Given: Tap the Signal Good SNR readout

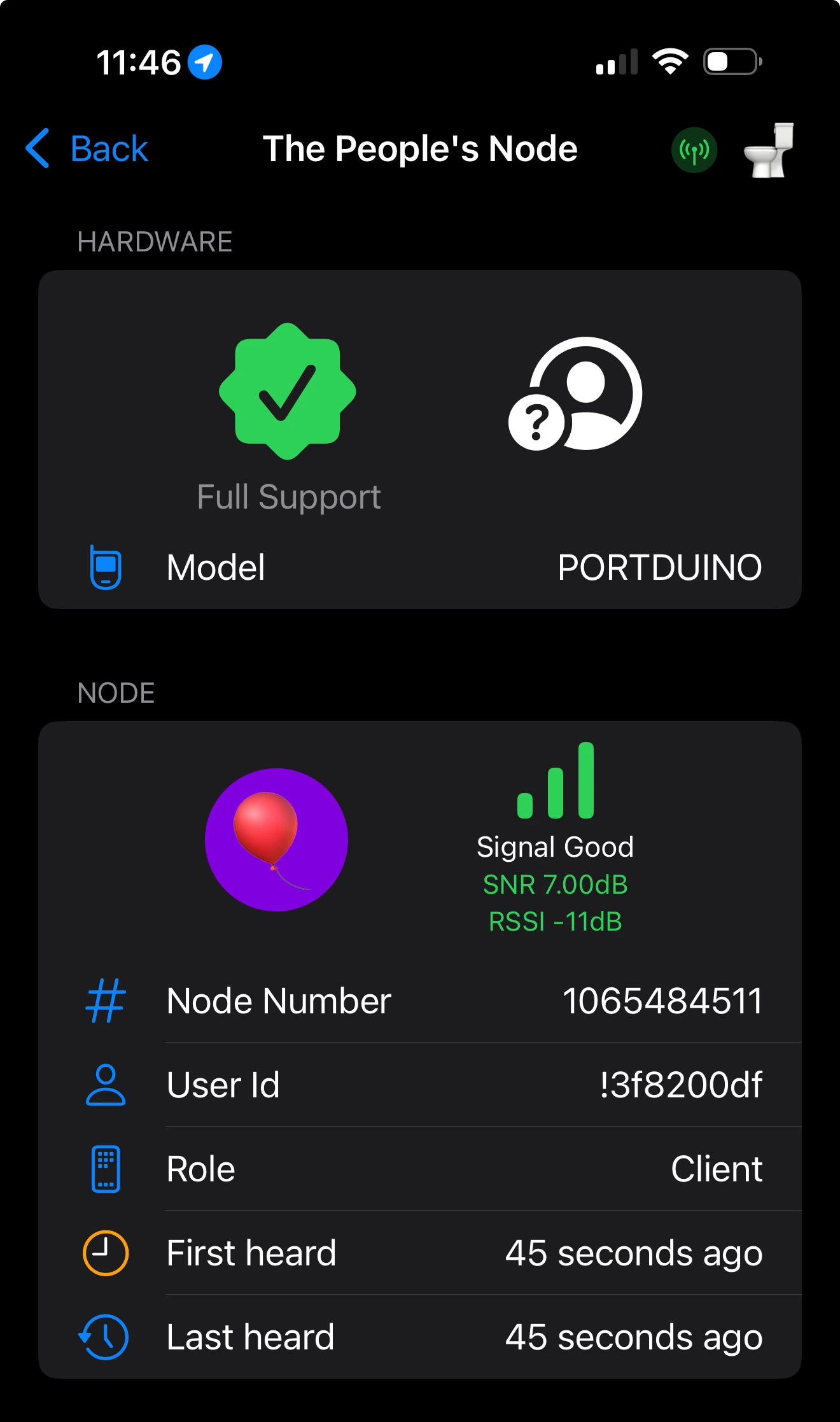Looking at the screenshot, I should click(x=556, y=884).
